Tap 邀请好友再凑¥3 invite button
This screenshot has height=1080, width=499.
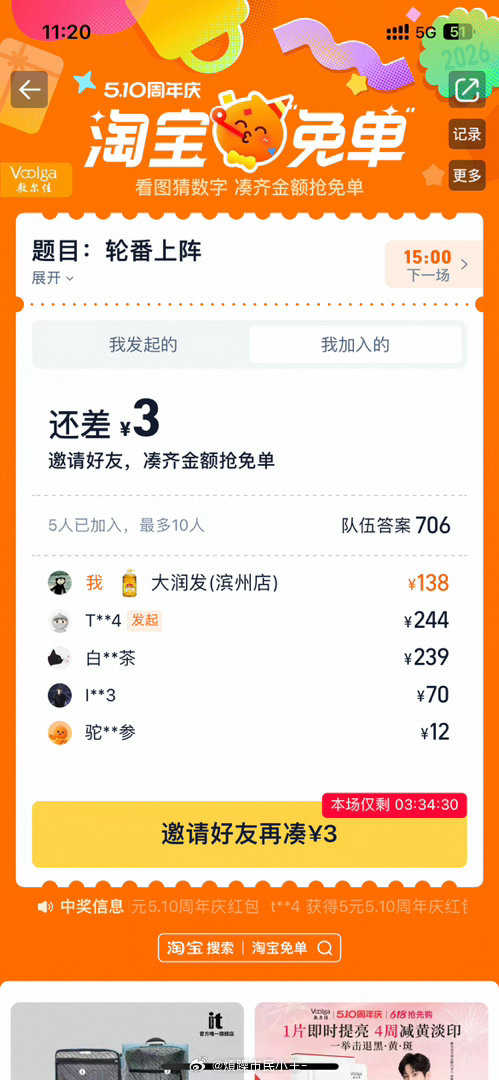click(x=250, y=834)
